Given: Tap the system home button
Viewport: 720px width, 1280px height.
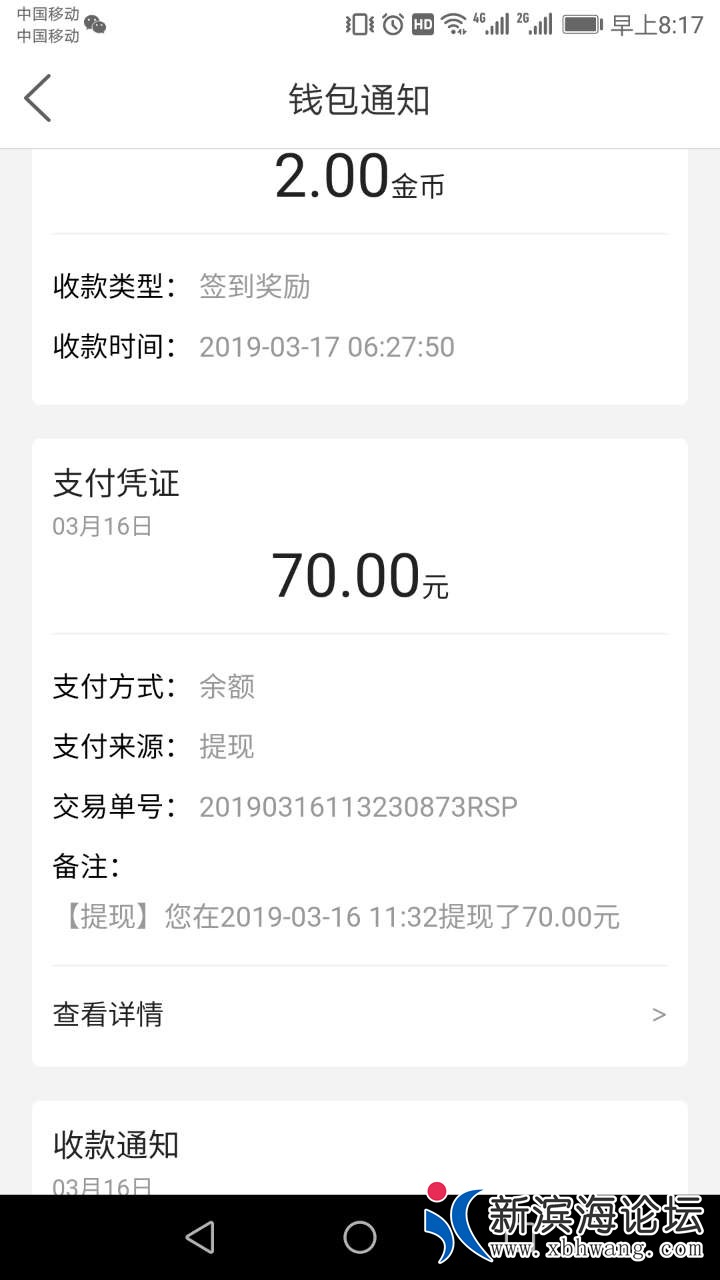Looking at the screenshot, I should pos(360,1237).
